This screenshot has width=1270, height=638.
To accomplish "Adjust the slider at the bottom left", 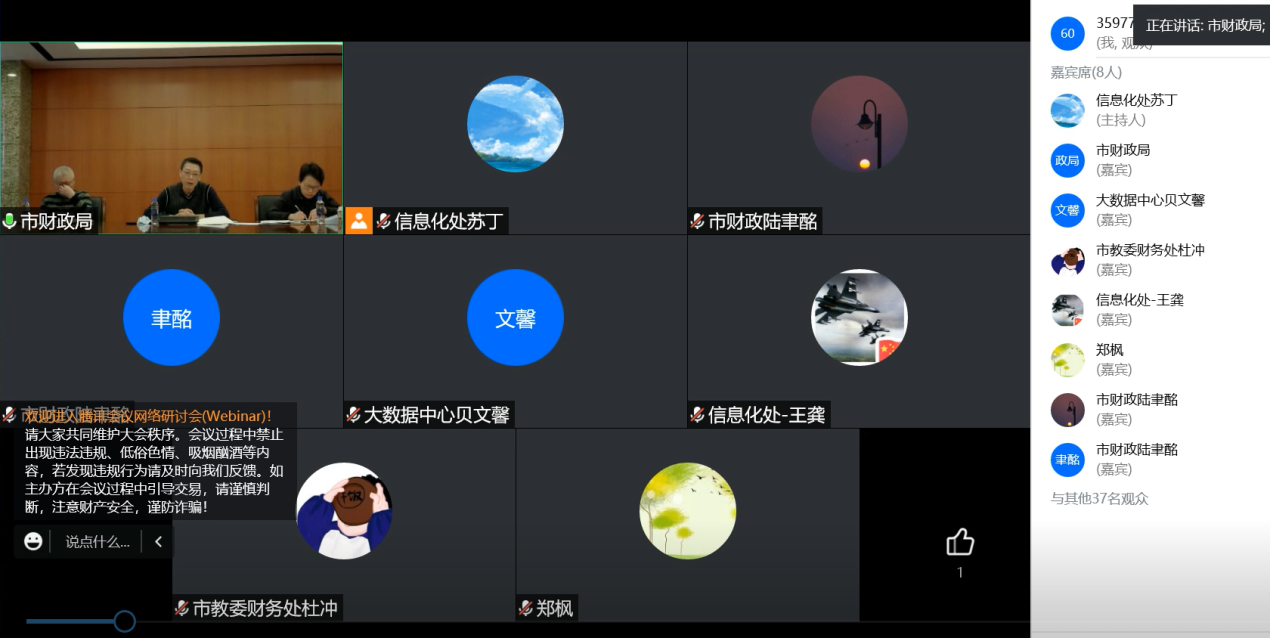I will click(x=124, y=621).
